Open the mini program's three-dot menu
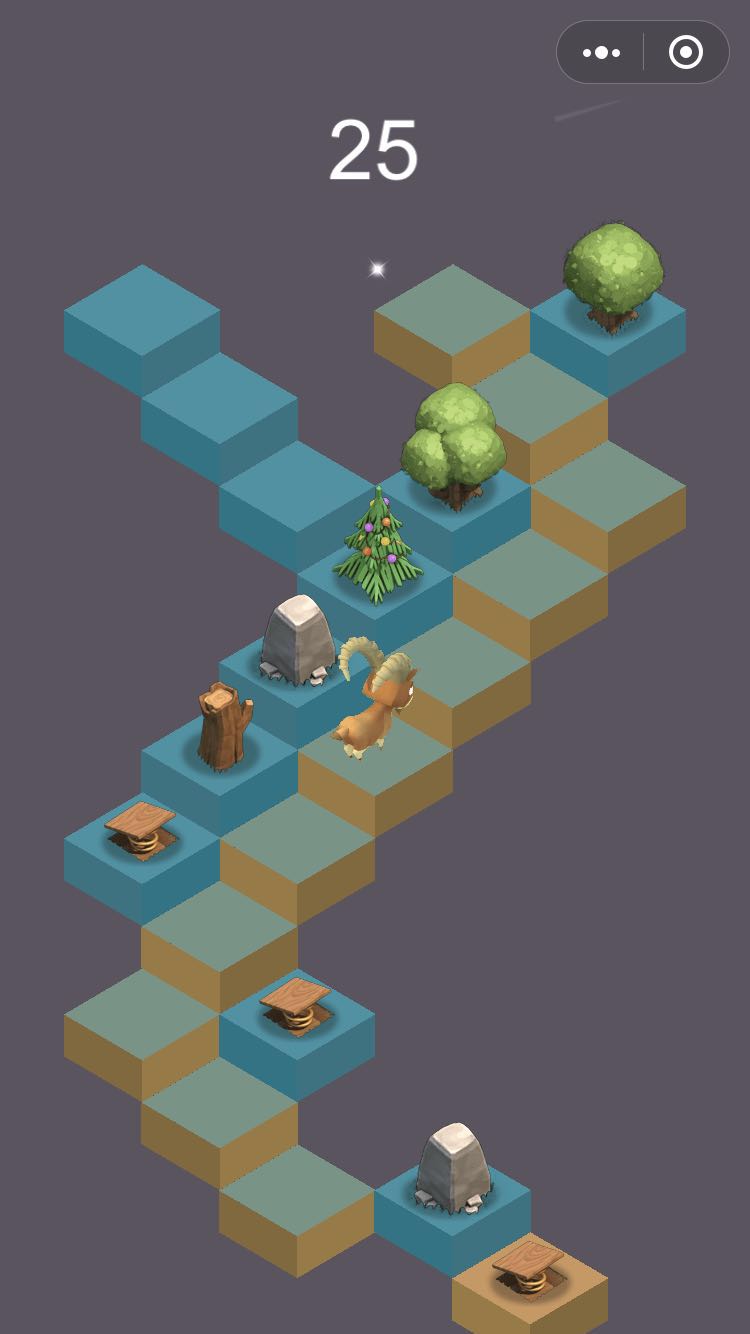Screen dimensions: 750x1334 point(601,52)
